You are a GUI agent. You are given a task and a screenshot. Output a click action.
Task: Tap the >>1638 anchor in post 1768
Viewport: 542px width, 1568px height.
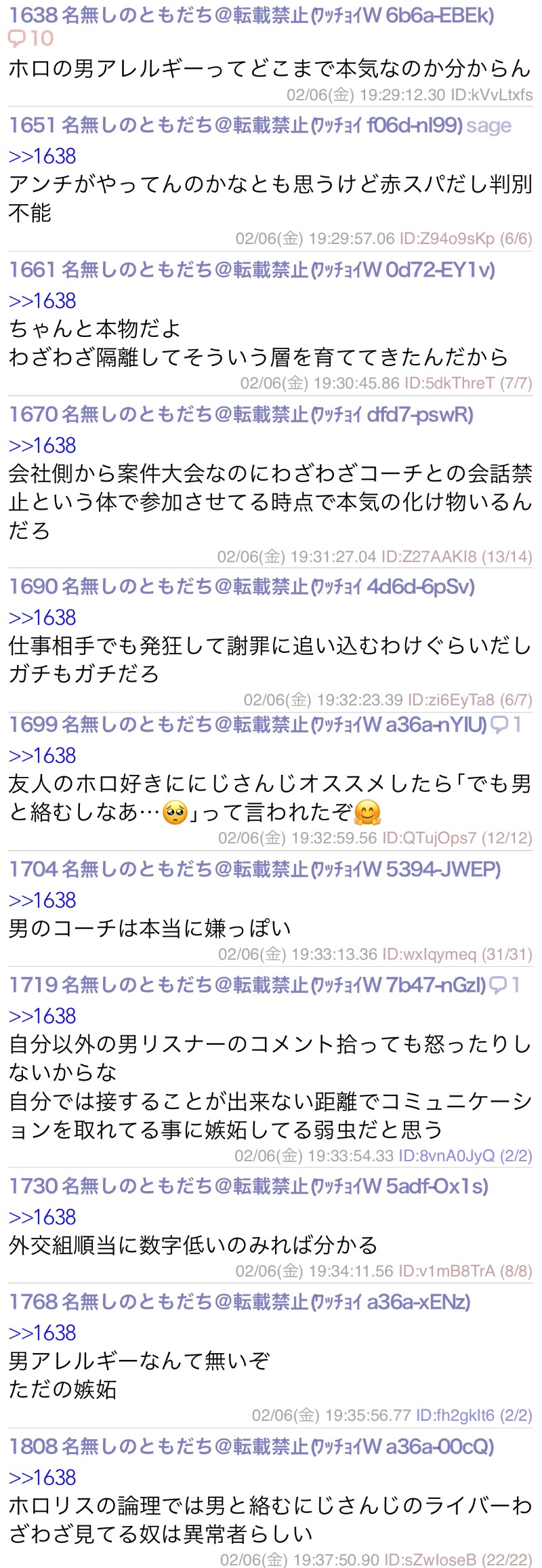42,1332
